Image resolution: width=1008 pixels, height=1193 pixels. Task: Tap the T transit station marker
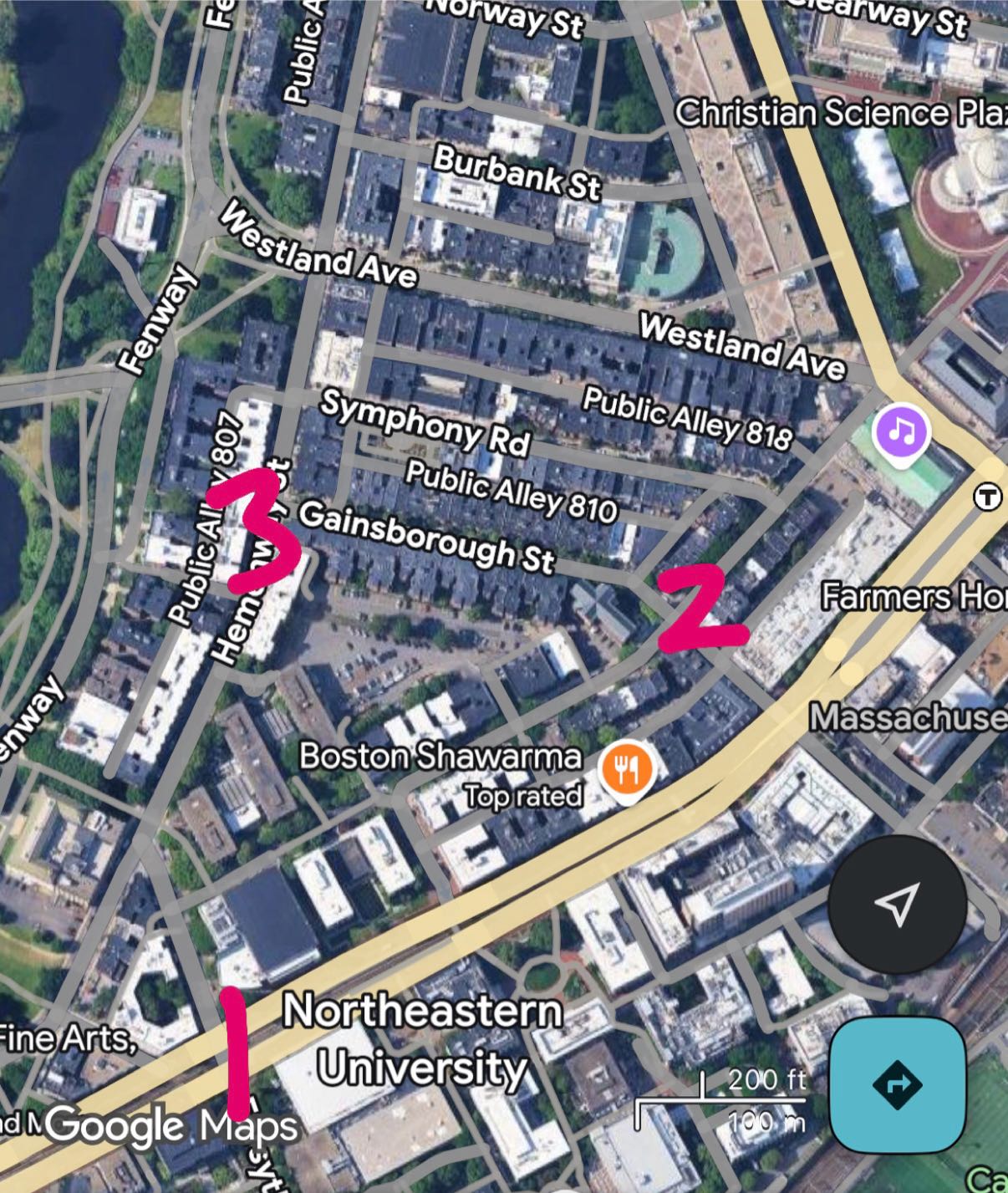pyautogui.click(x=987, y=497)
